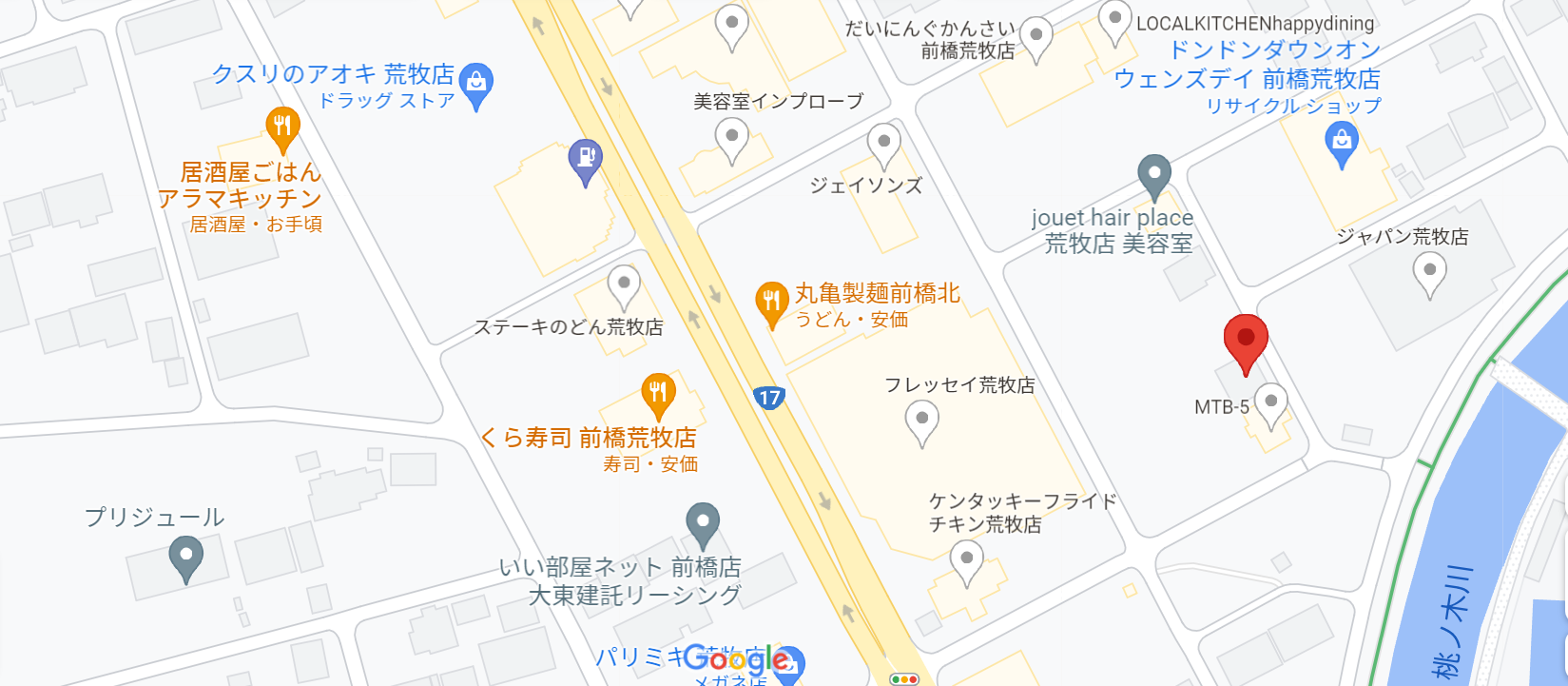This screenshot has height=686, width=1568.
Task: Select the ステーキのどん荒牧店 pin
Action: [624, 284]
